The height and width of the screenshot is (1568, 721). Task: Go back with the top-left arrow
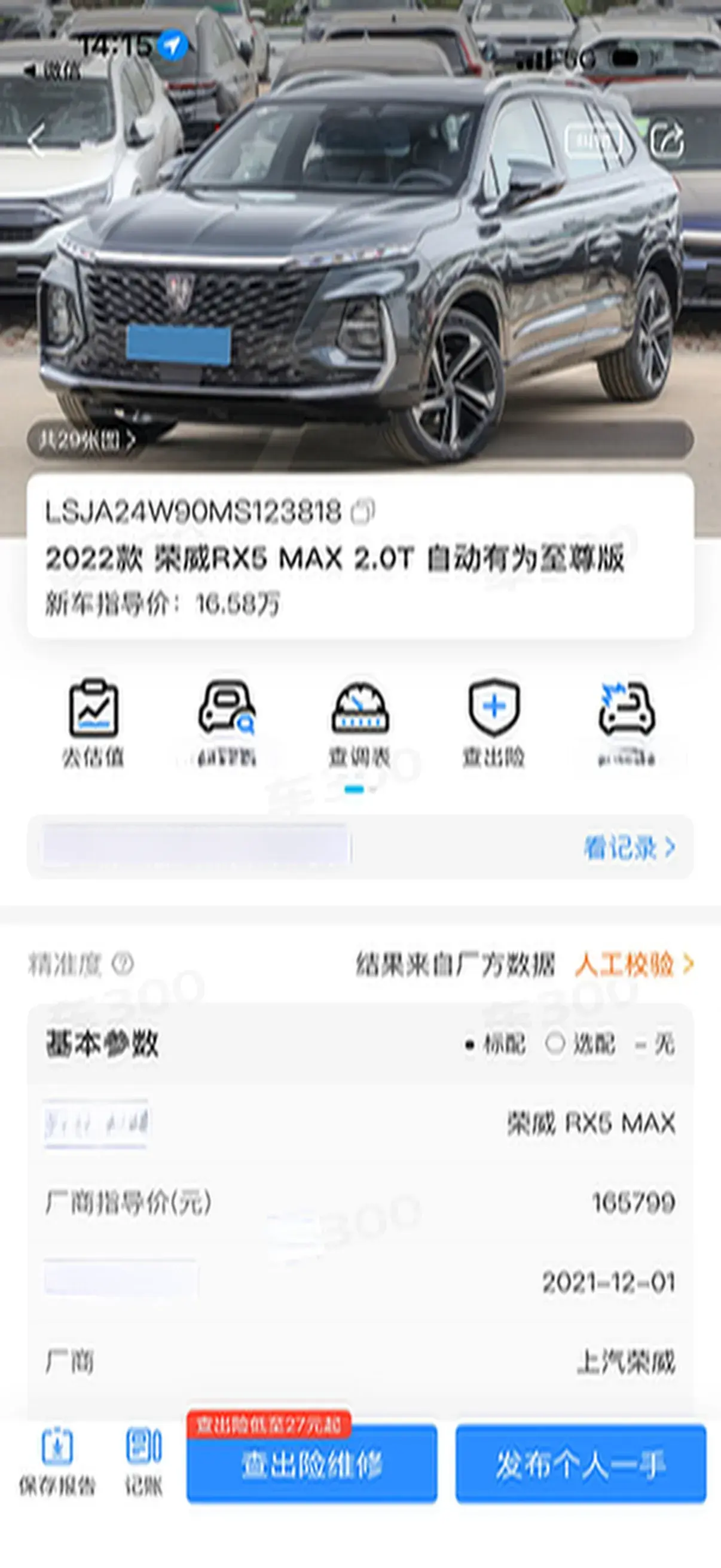36,141
